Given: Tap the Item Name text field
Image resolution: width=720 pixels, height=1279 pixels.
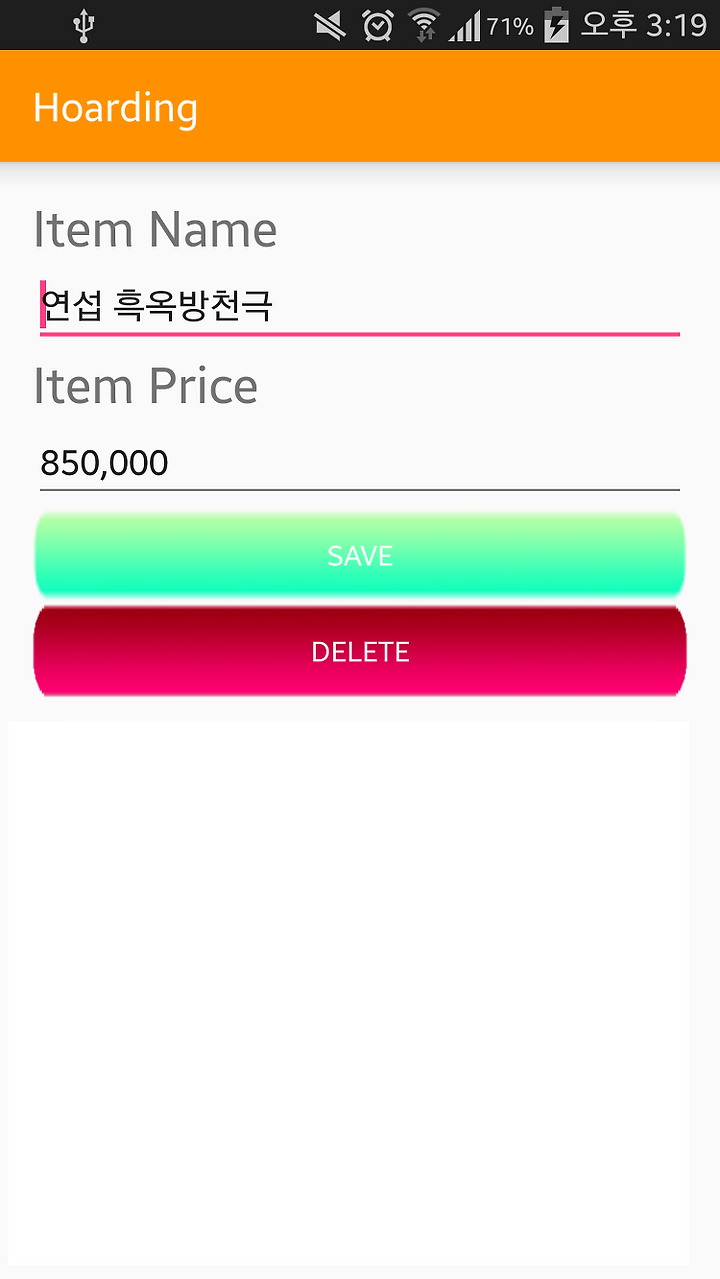Looking at the screenshot, I should (360, 305).
